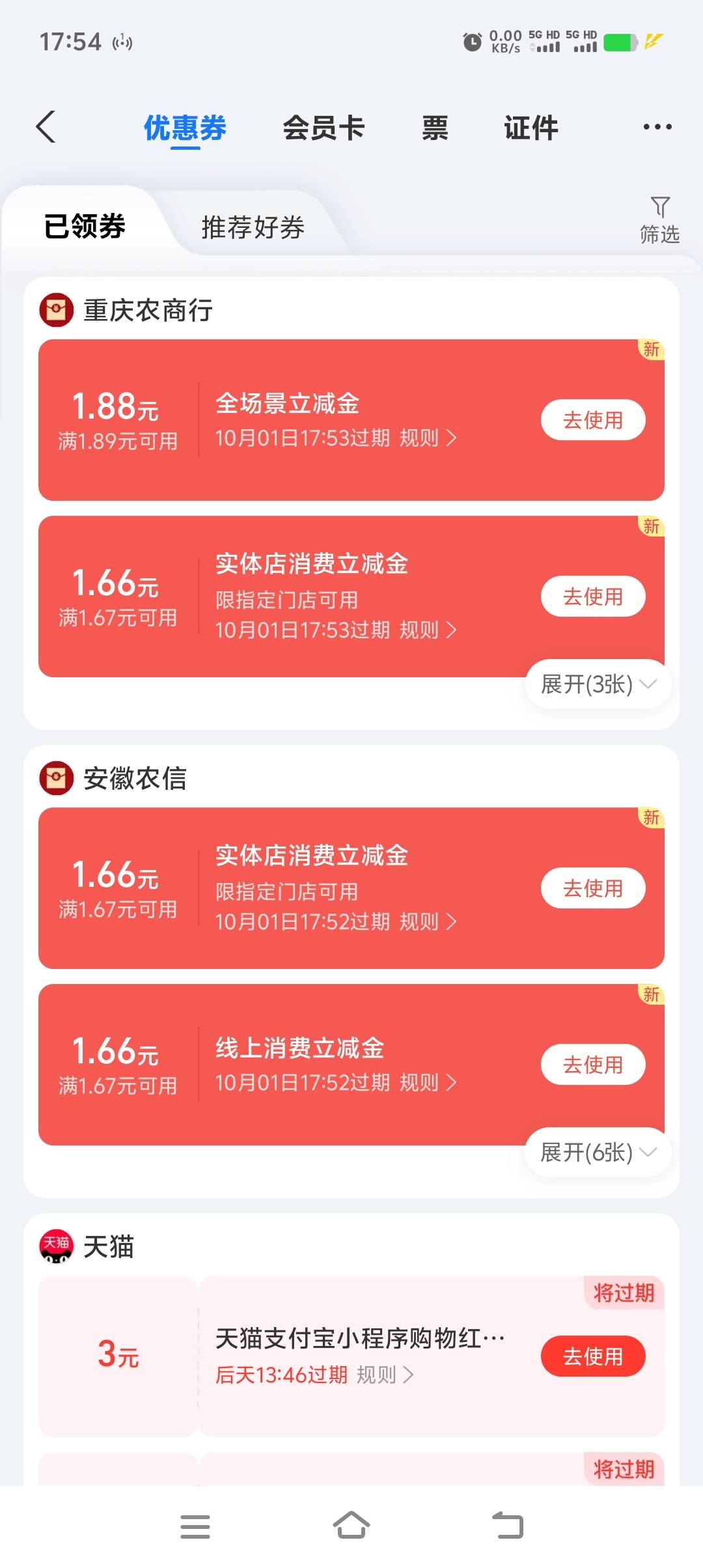Select the 推荐好券 tab

pos(253,227)
